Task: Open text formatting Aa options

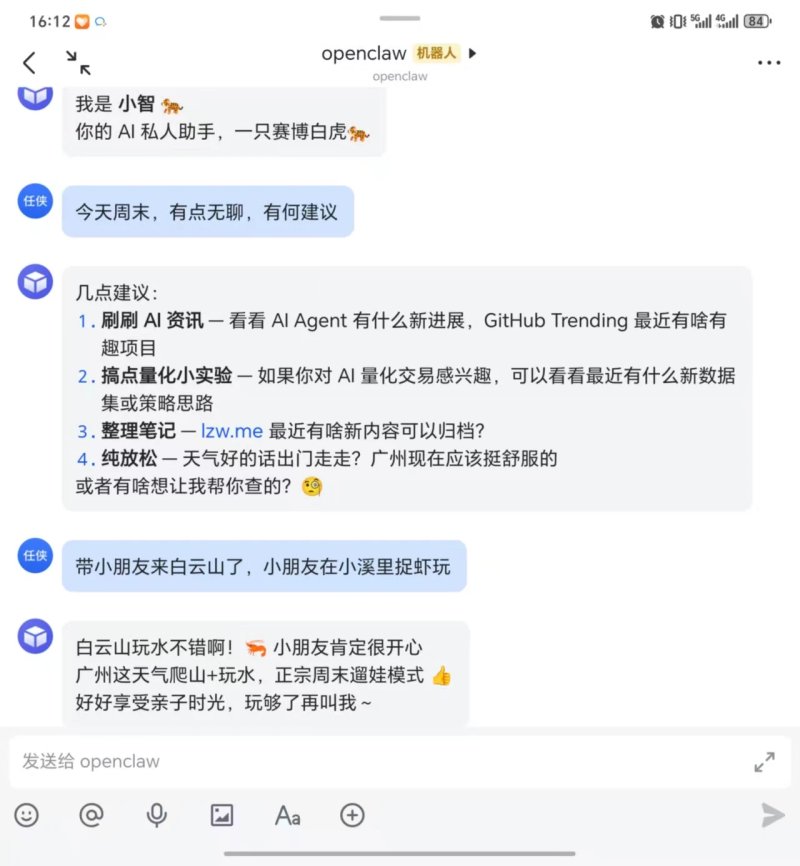Action: [x=287, y=815]
